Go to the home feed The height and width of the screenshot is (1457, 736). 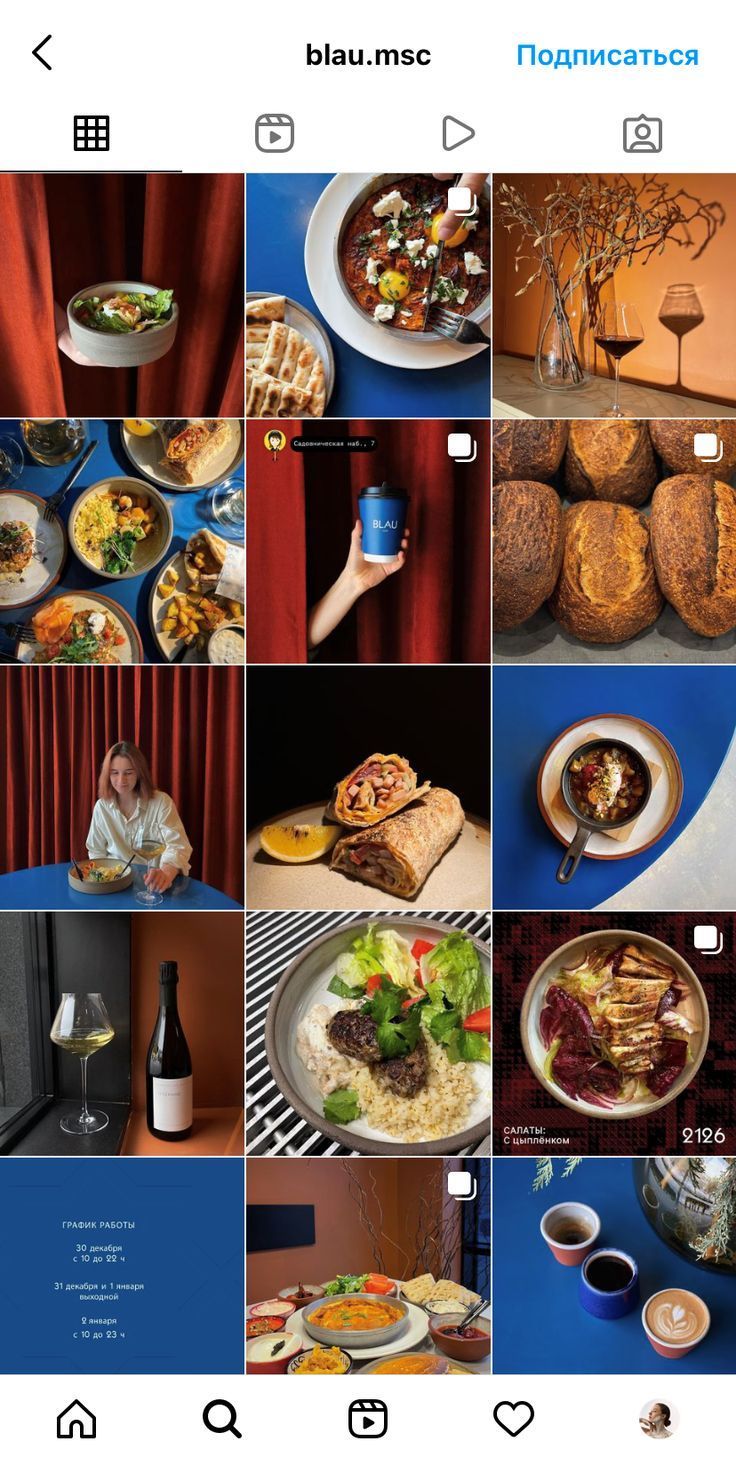(x=77, y=1418)
